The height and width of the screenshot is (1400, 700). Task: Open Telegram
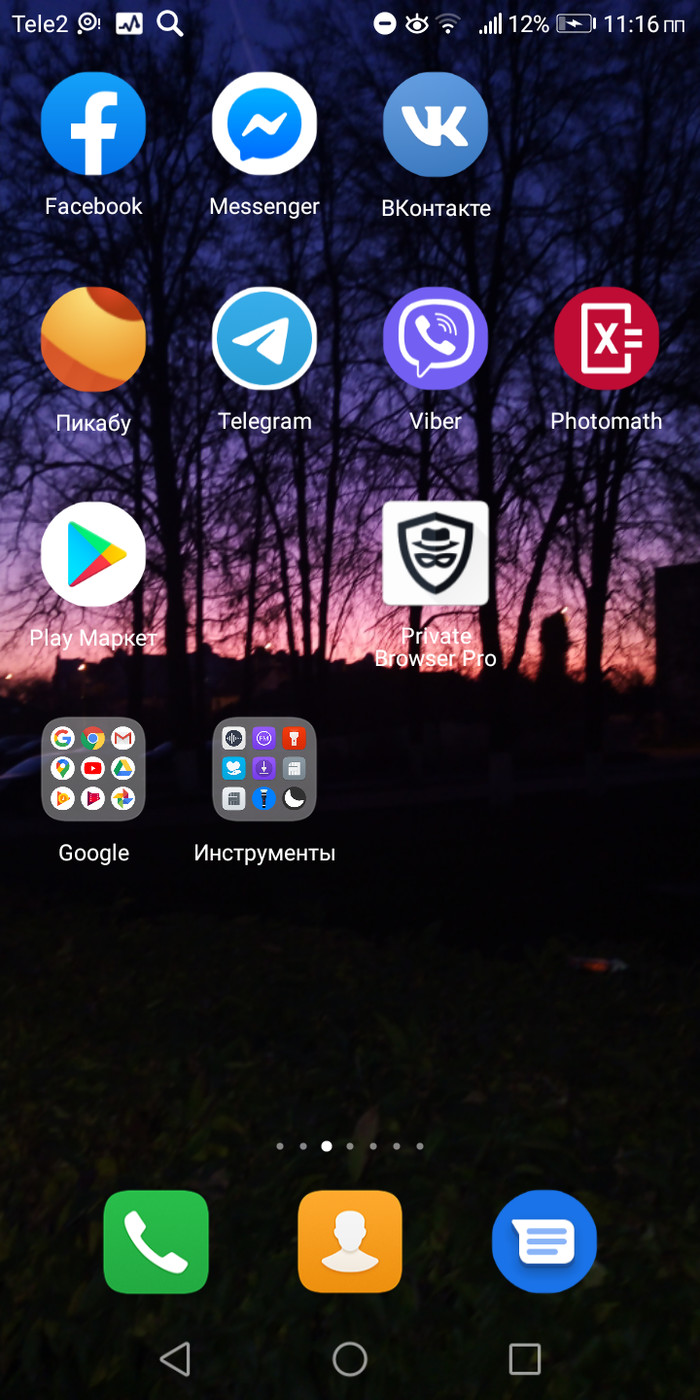[x=264, y=339]
